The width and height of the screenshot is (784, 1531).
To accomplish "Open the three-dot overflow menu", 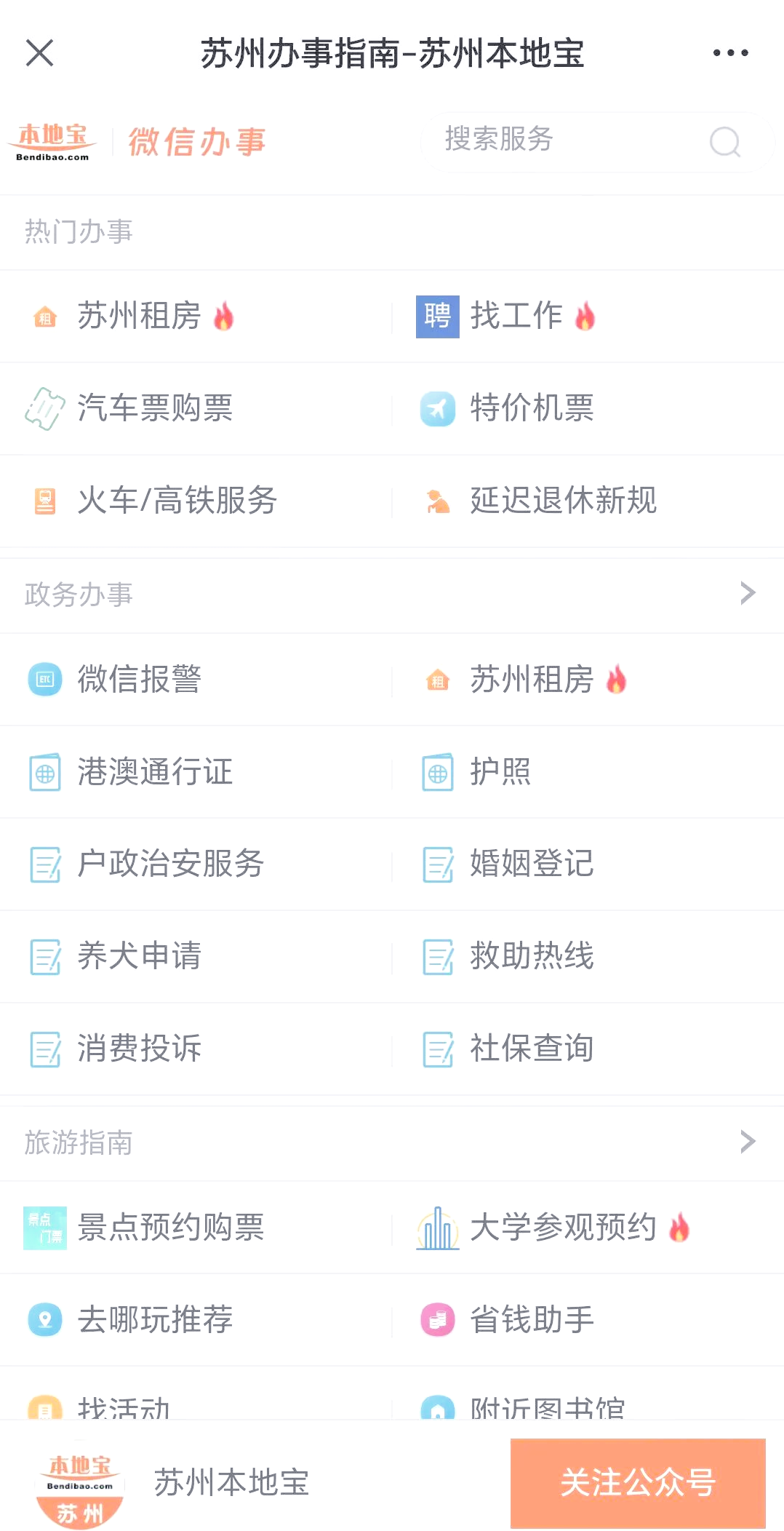I will pos(730,53).
